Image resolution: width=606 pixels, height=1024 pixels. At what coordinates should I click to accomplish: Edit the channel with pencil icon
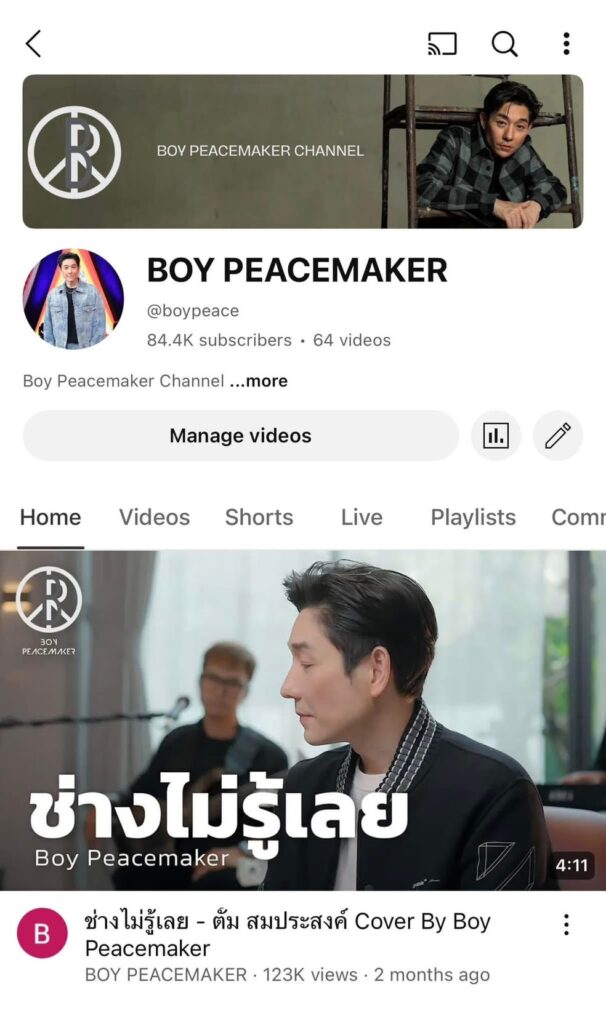558,436
